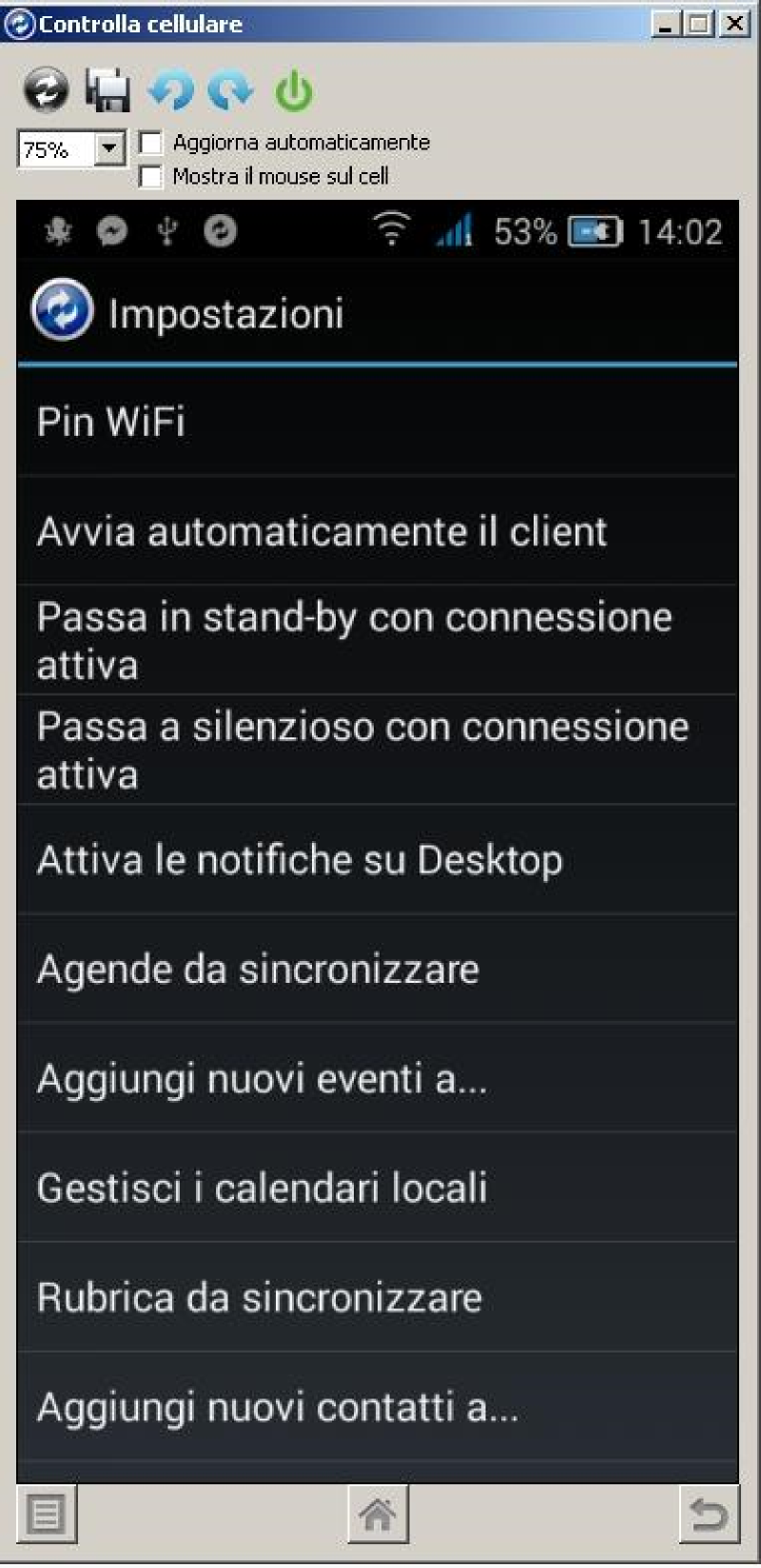Select Attiva le notifiche su Desktop
Screen dimensions: 761x1568
(377, 859)
